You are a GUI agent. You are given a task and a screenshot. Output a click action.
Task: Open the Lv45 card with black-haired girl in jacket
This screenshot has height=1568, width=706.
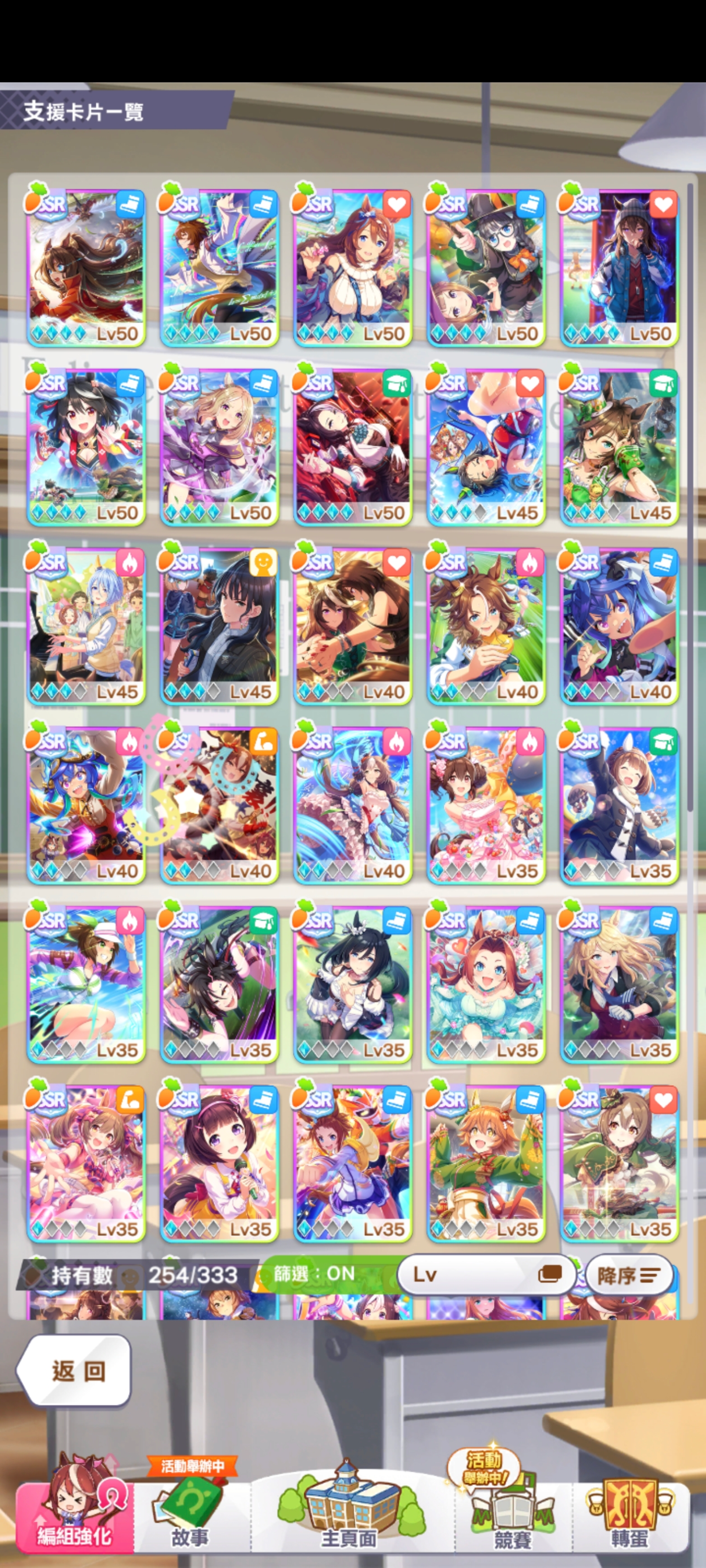click(x=219, y=627)
